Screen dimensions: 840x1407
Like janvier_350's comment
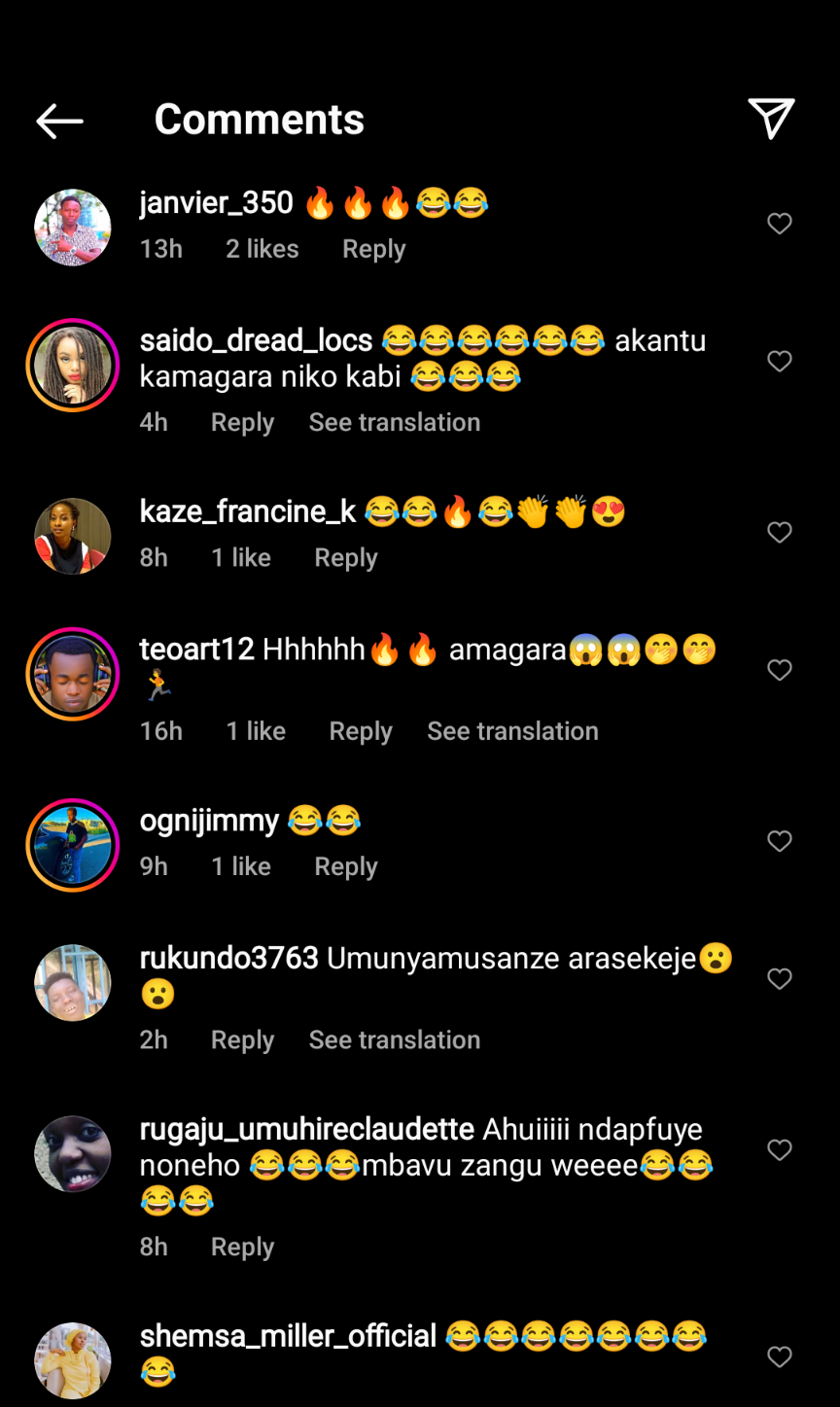780,224
